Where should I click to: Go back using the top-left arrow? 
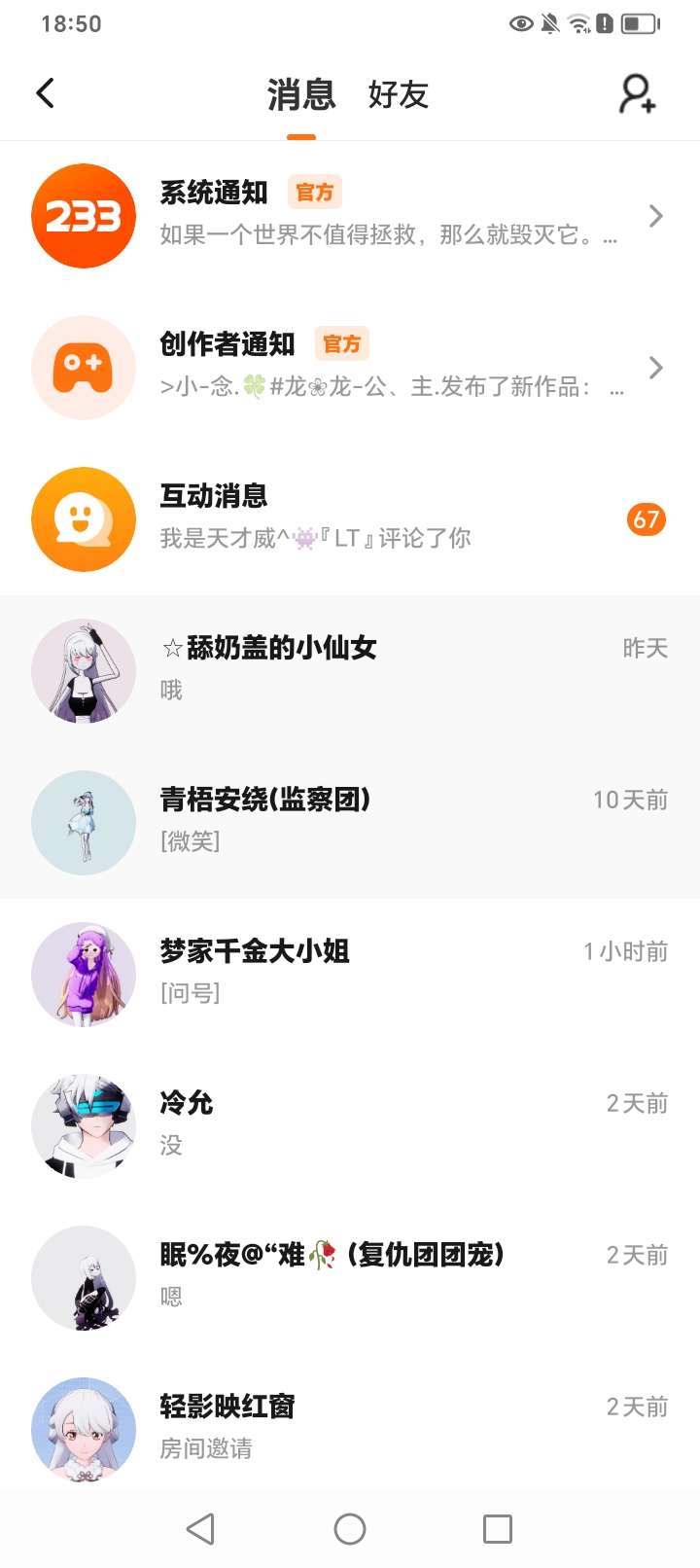[45, 93]
